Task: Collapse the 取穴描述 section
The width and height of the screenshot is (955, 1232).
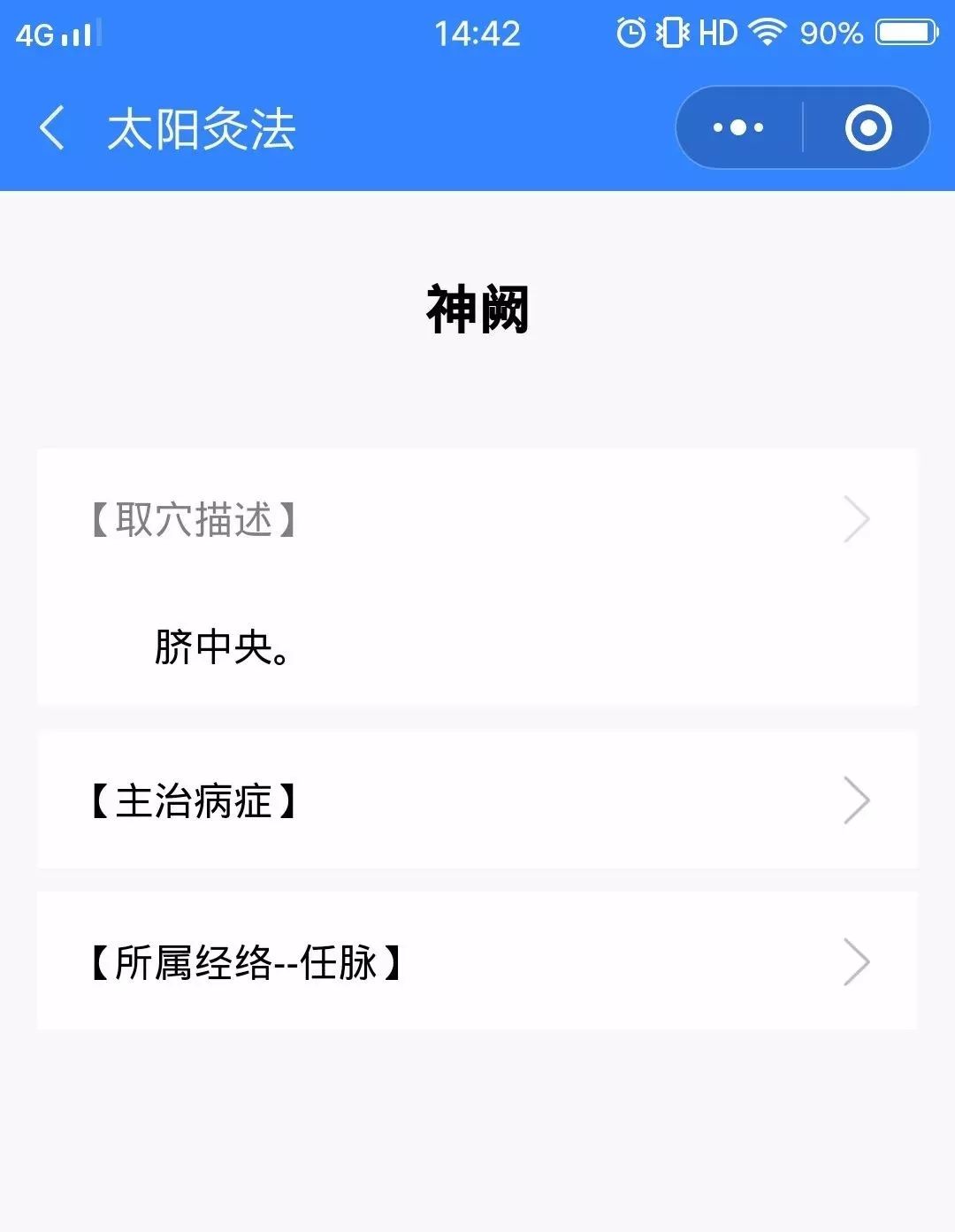Action: pyautogui.click(x=477, y=519)
